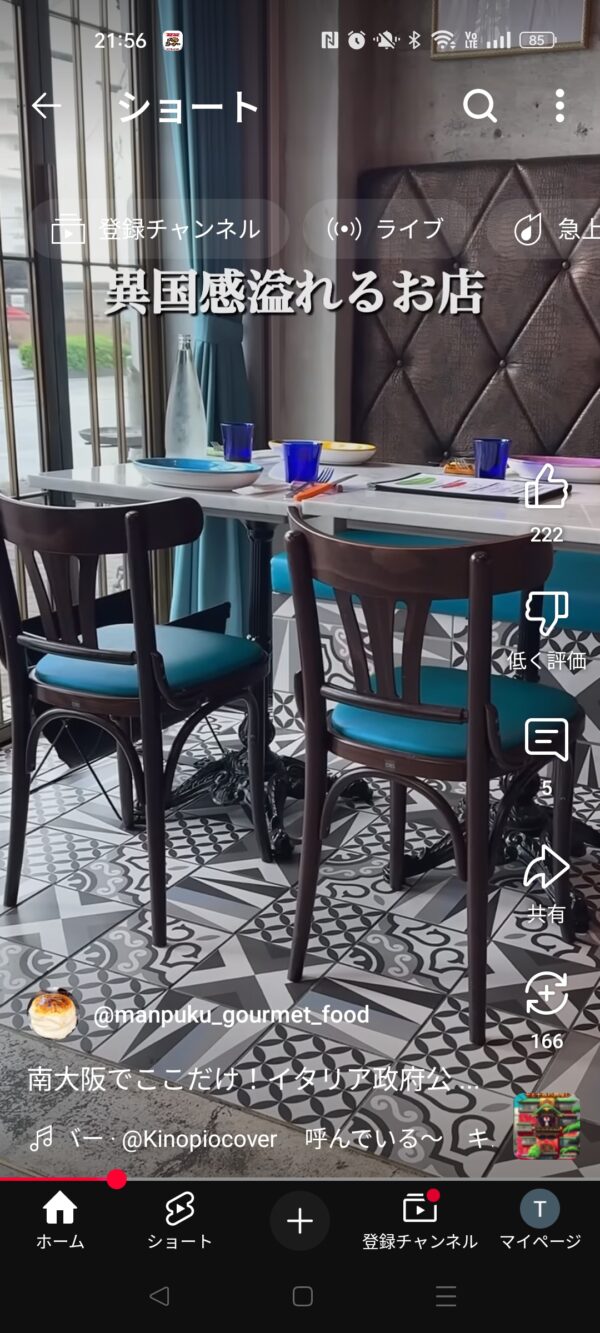
Task: Share this Short via 共有
Action: coord(546,868)
